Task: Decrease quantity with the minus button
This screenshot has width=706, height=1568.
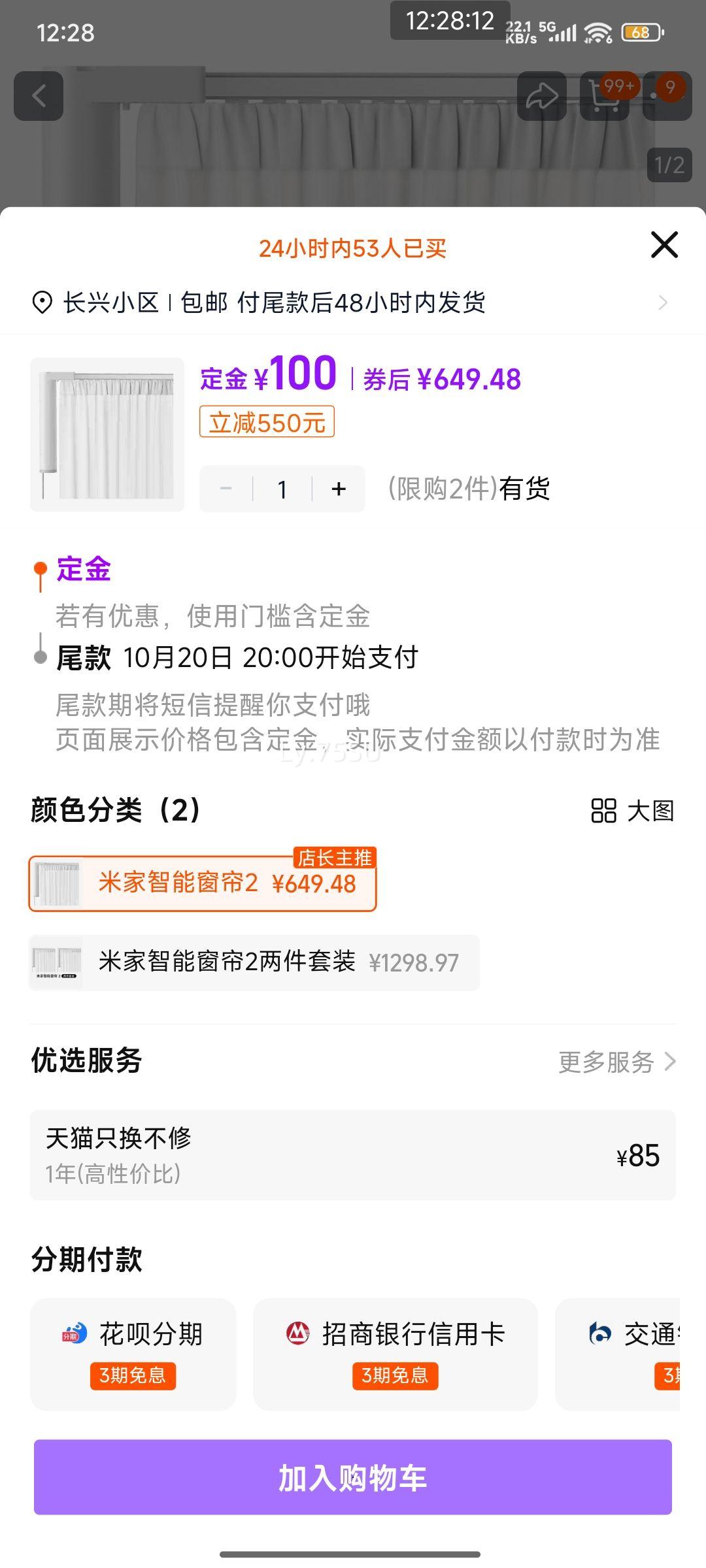Action: point(226,489)
